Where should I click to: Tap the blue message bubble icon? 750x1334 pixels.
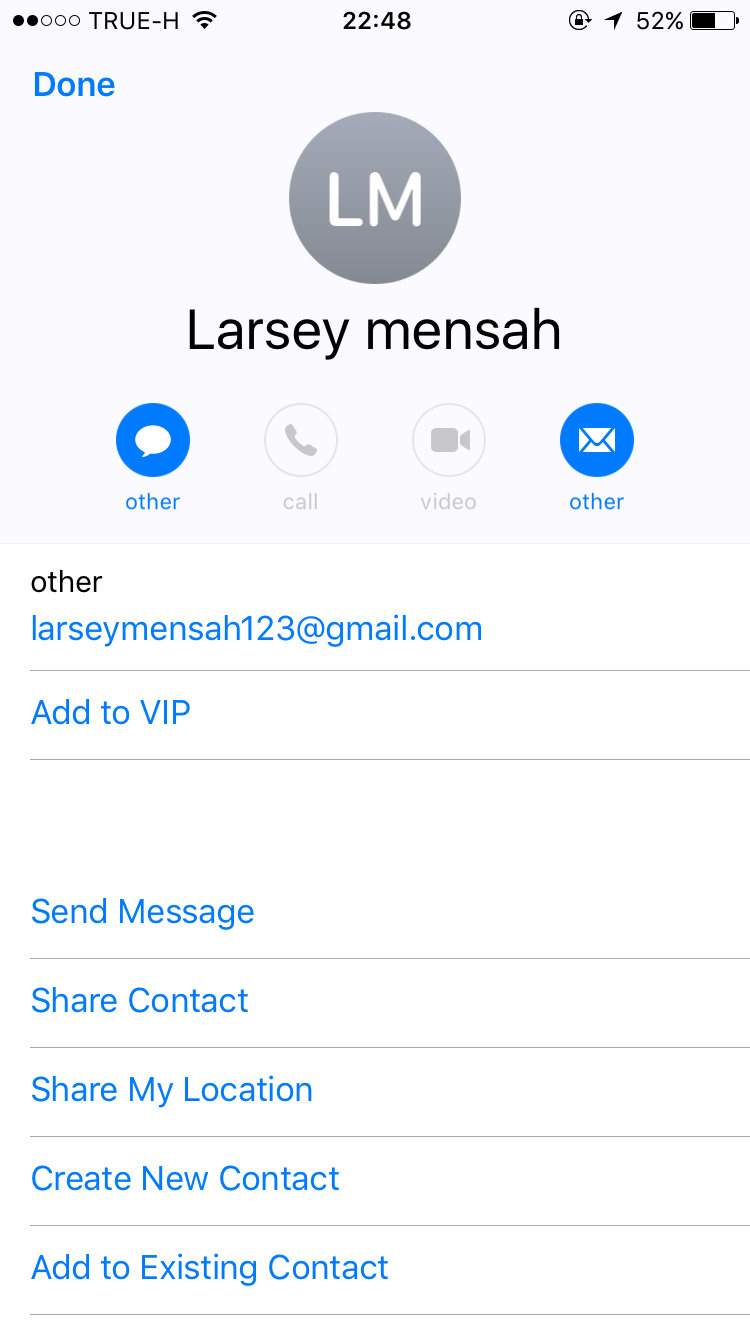pyautogui.click(x=153, y=440)
